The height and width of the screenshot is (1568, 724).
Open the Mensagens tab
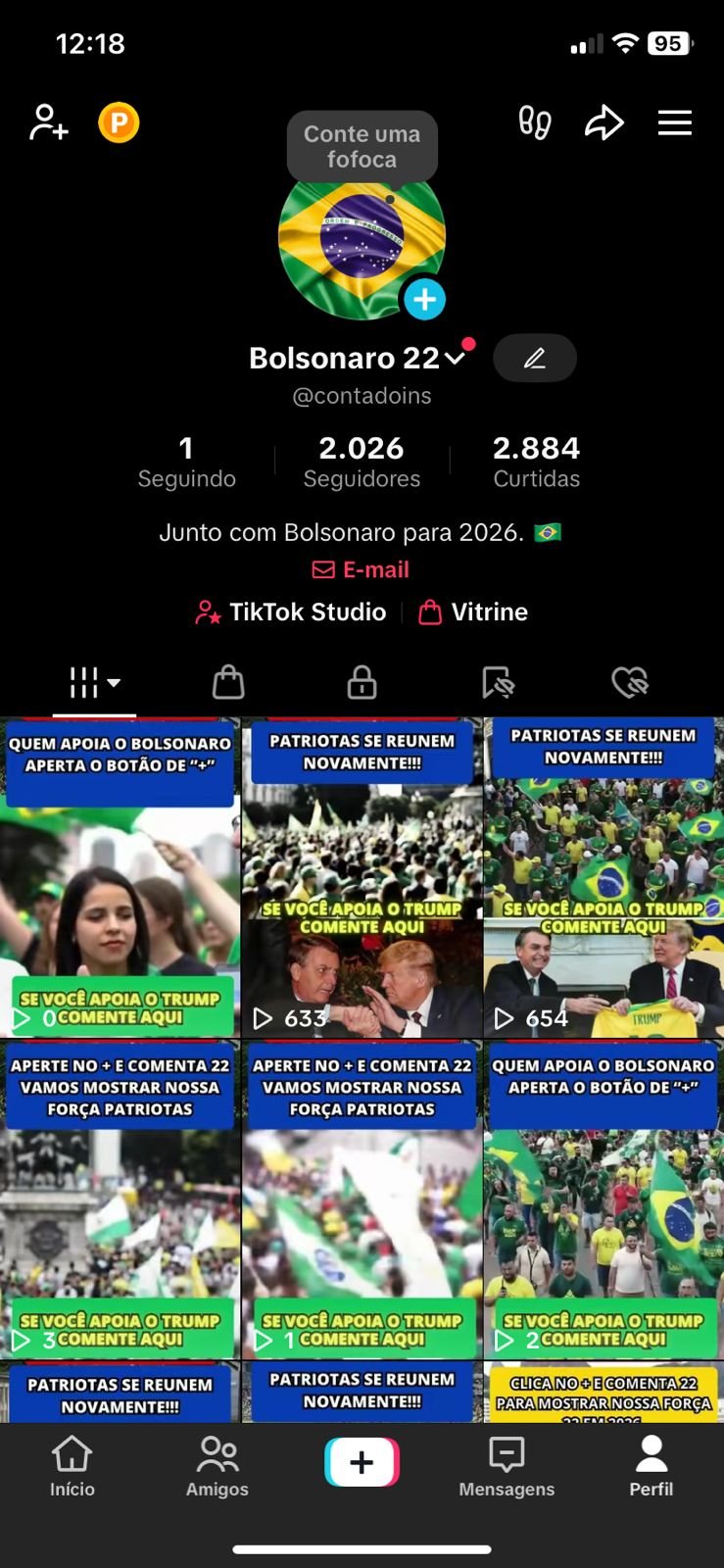pyautogui.click(x=507, y=1466)
